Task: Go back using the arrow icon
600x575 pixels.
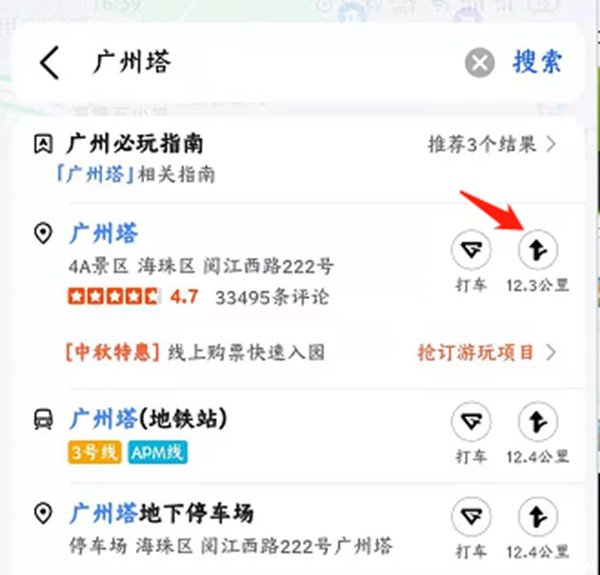Action: [50, 63]
